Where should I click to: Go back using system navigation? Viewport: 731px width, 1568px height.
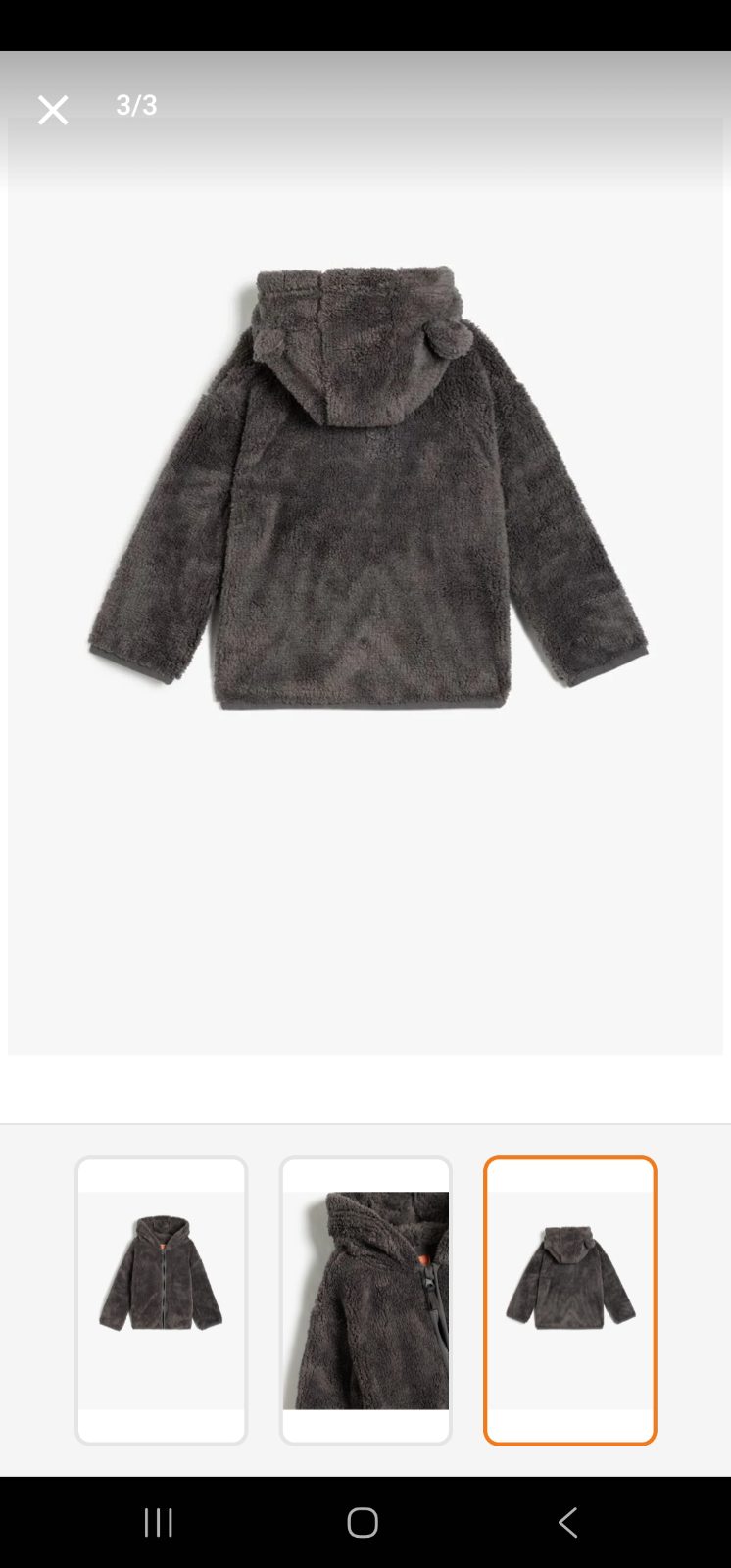pos(567,1522)
